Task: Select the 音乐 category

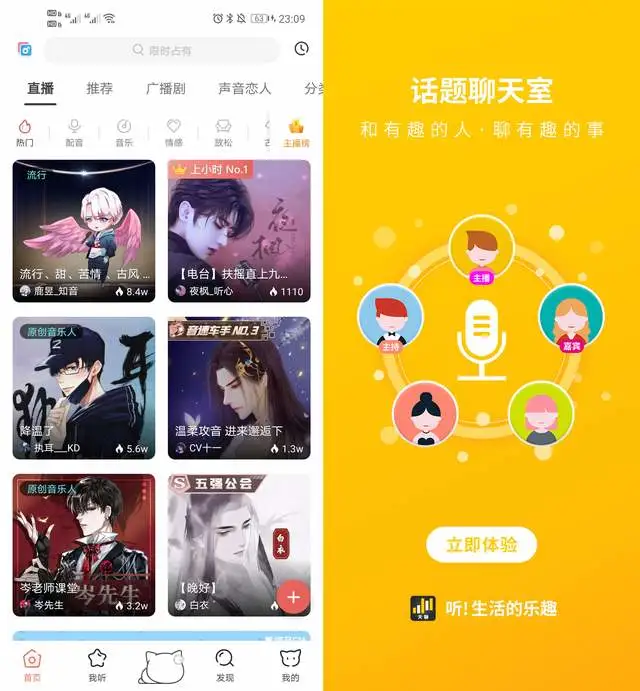Action: click(124, 132)
